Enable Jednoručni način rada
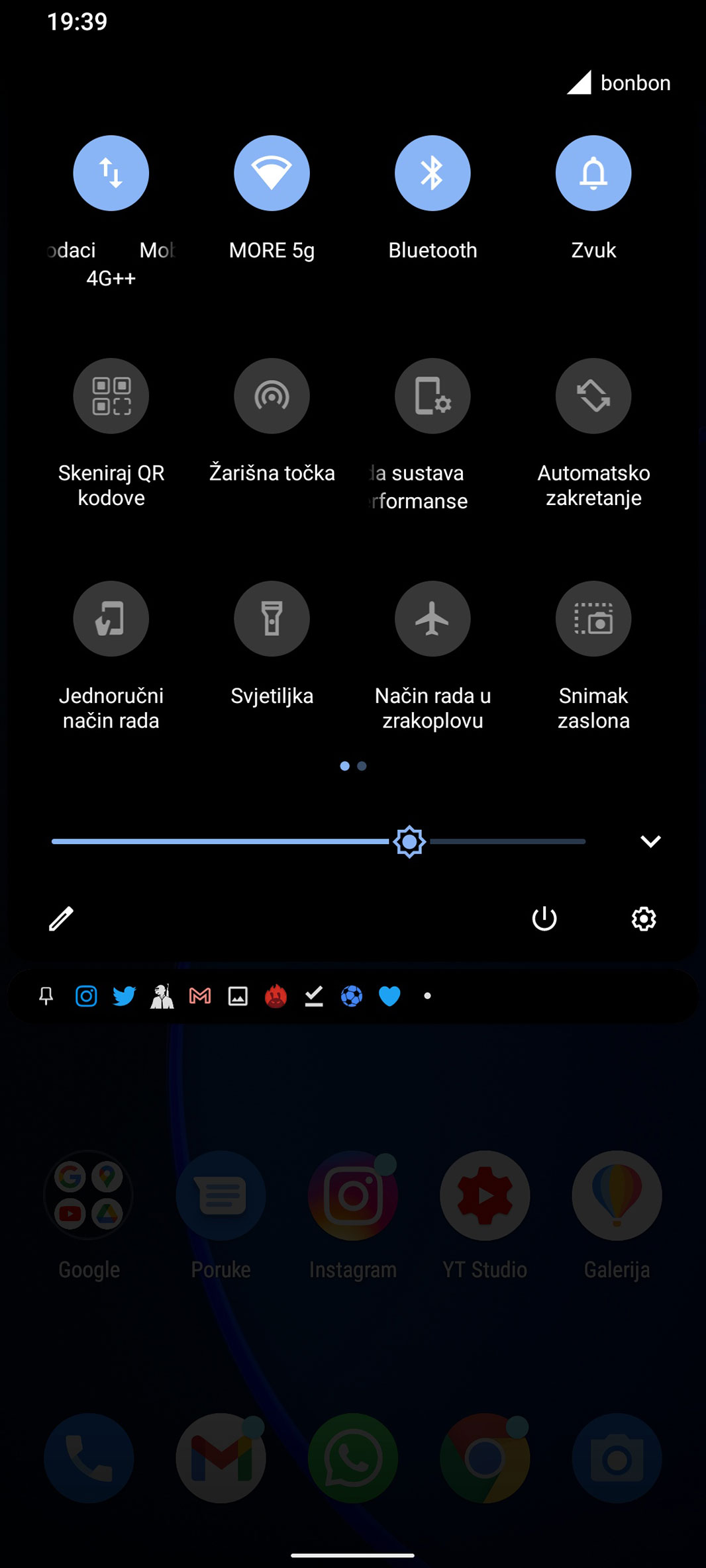The height and width of the screenshot is (1568, 706). (x=111, y=619)
